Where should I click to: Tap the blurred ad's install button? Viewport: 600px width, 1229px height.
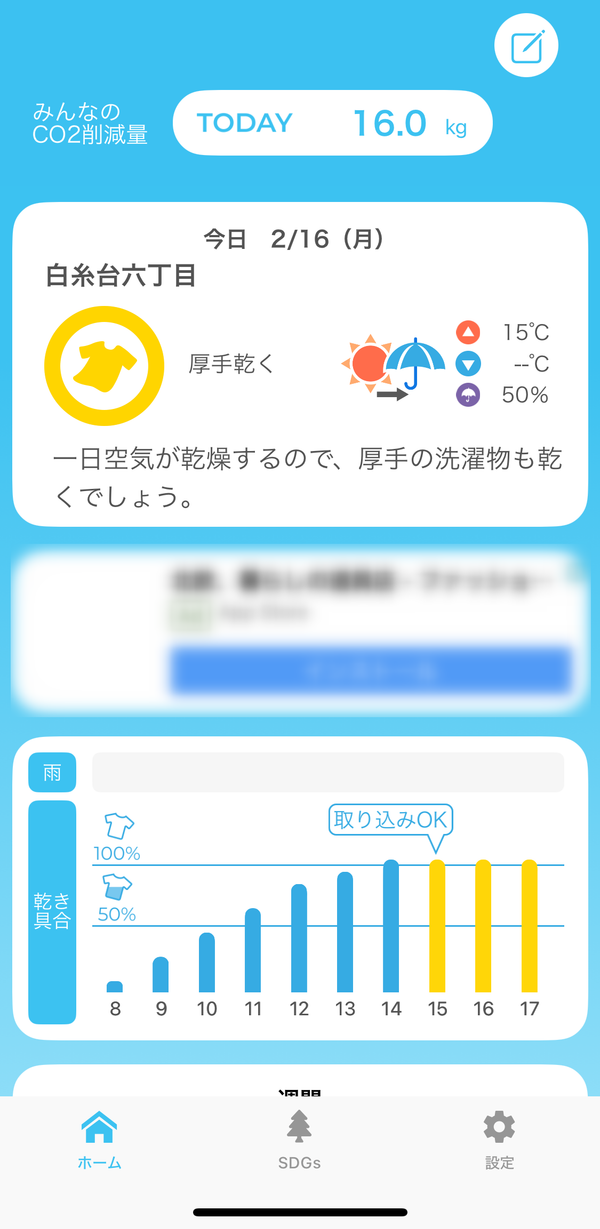(371, 670)
